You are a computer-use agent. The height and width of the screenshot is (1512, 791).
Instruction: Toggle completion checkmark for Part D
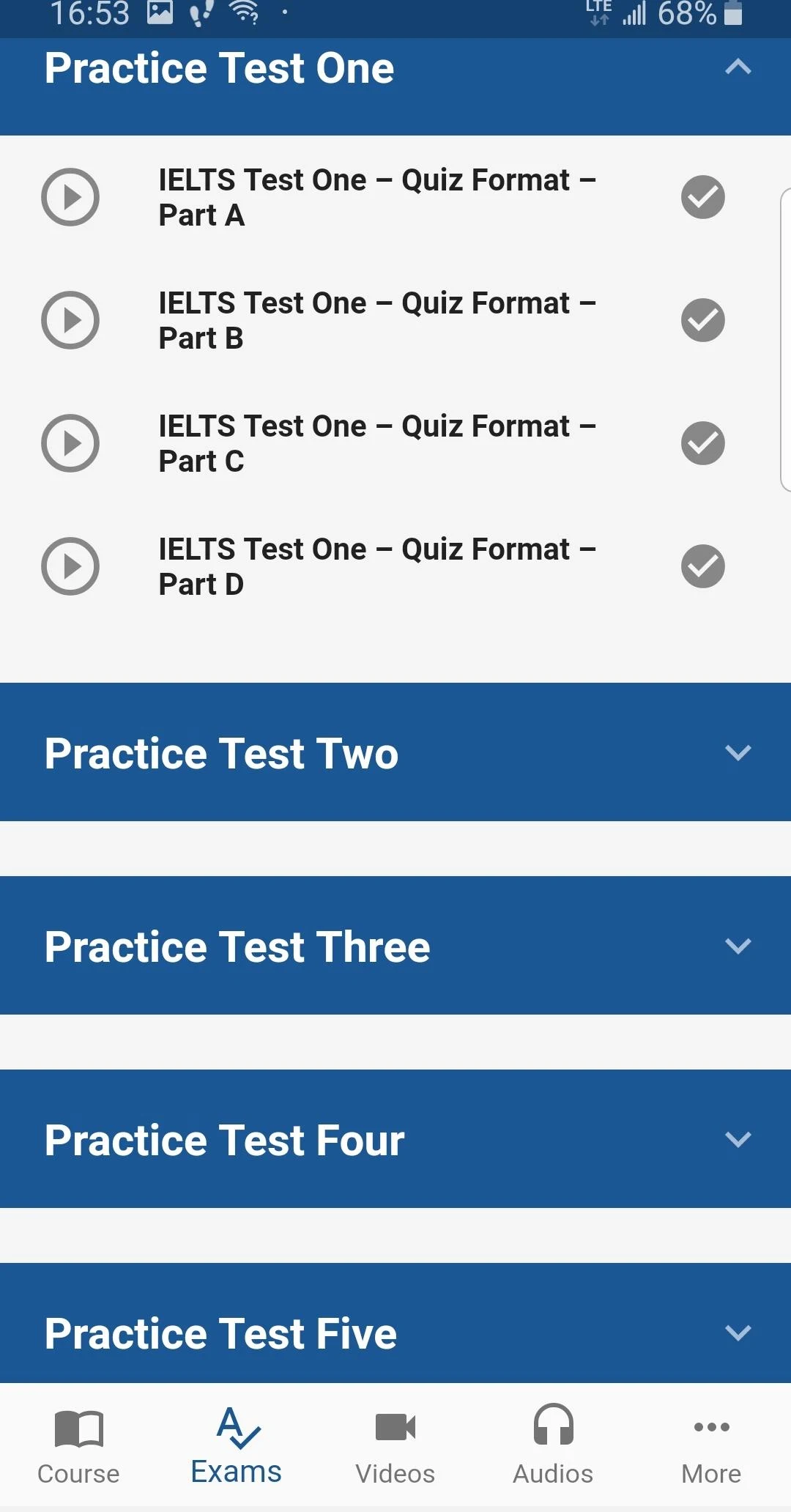click(703, 566)
